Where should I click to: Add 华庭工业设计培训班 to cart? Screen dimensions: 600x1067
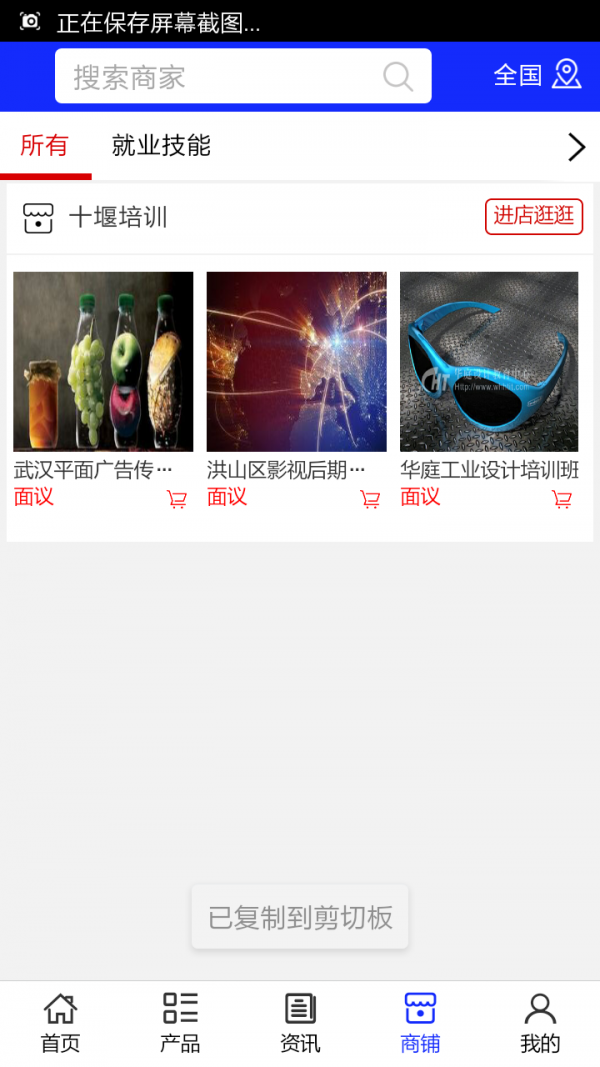[562, 499]
